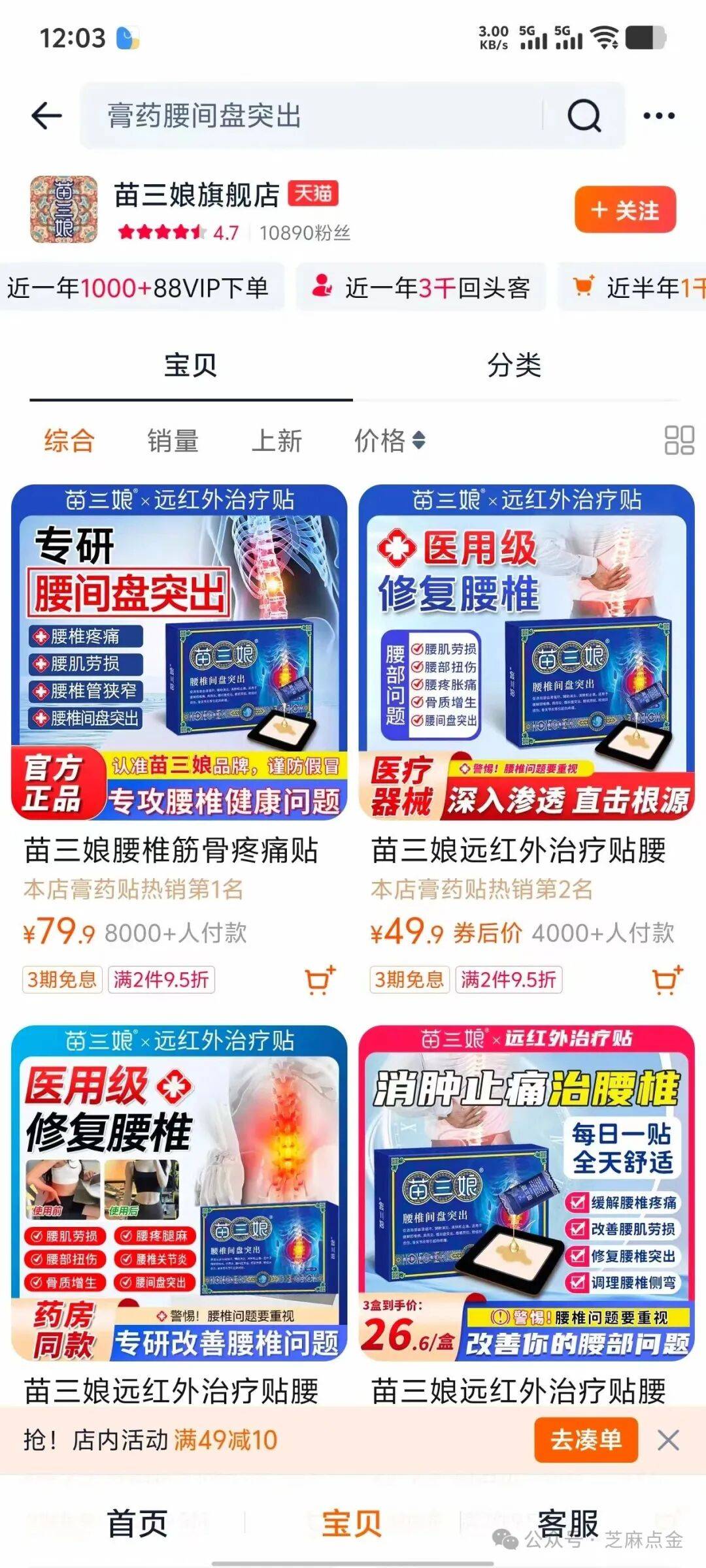
Task: Go to the 首页 bottom tab
Action: coord(137,1524)
